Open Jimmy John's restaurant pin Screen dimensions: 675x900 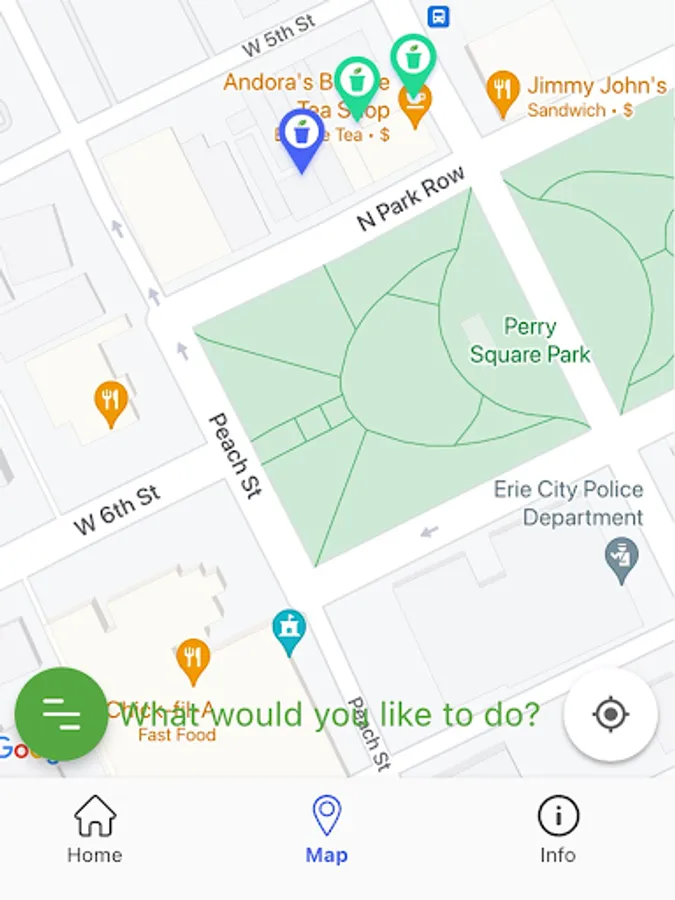(x=503, y=94)
